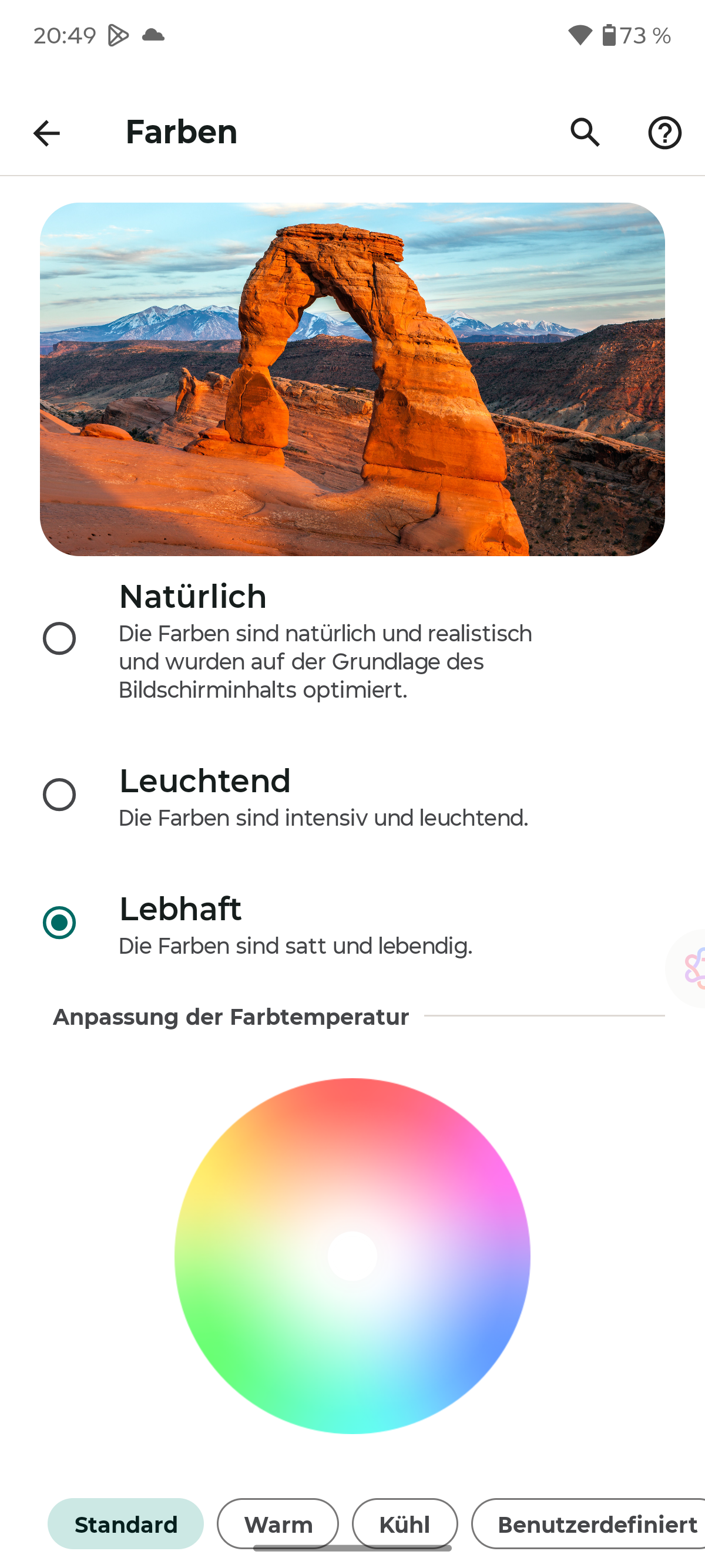Go back from Farben settings
The image size is (705, 1568).
(47, 133)
